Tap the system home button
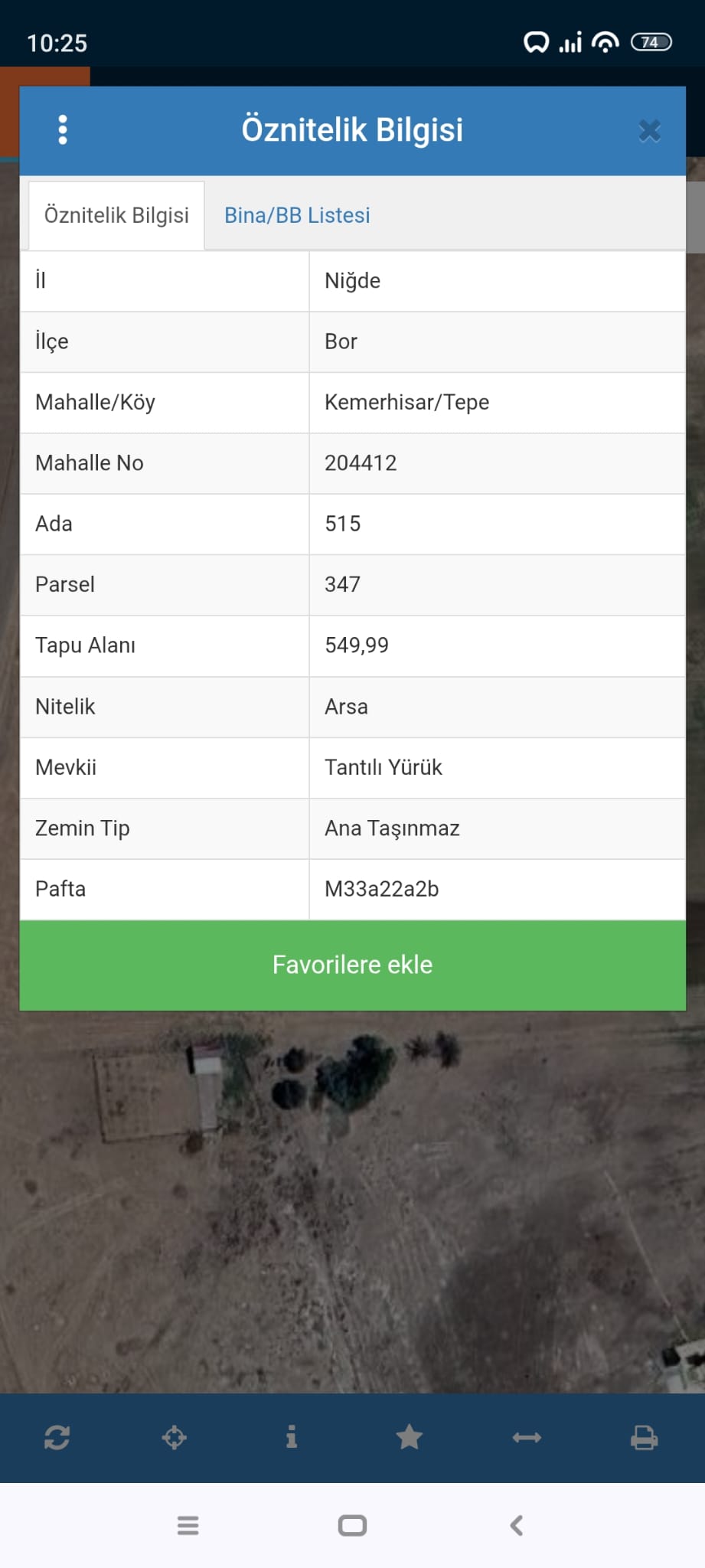 click(x=352, y=1525)
